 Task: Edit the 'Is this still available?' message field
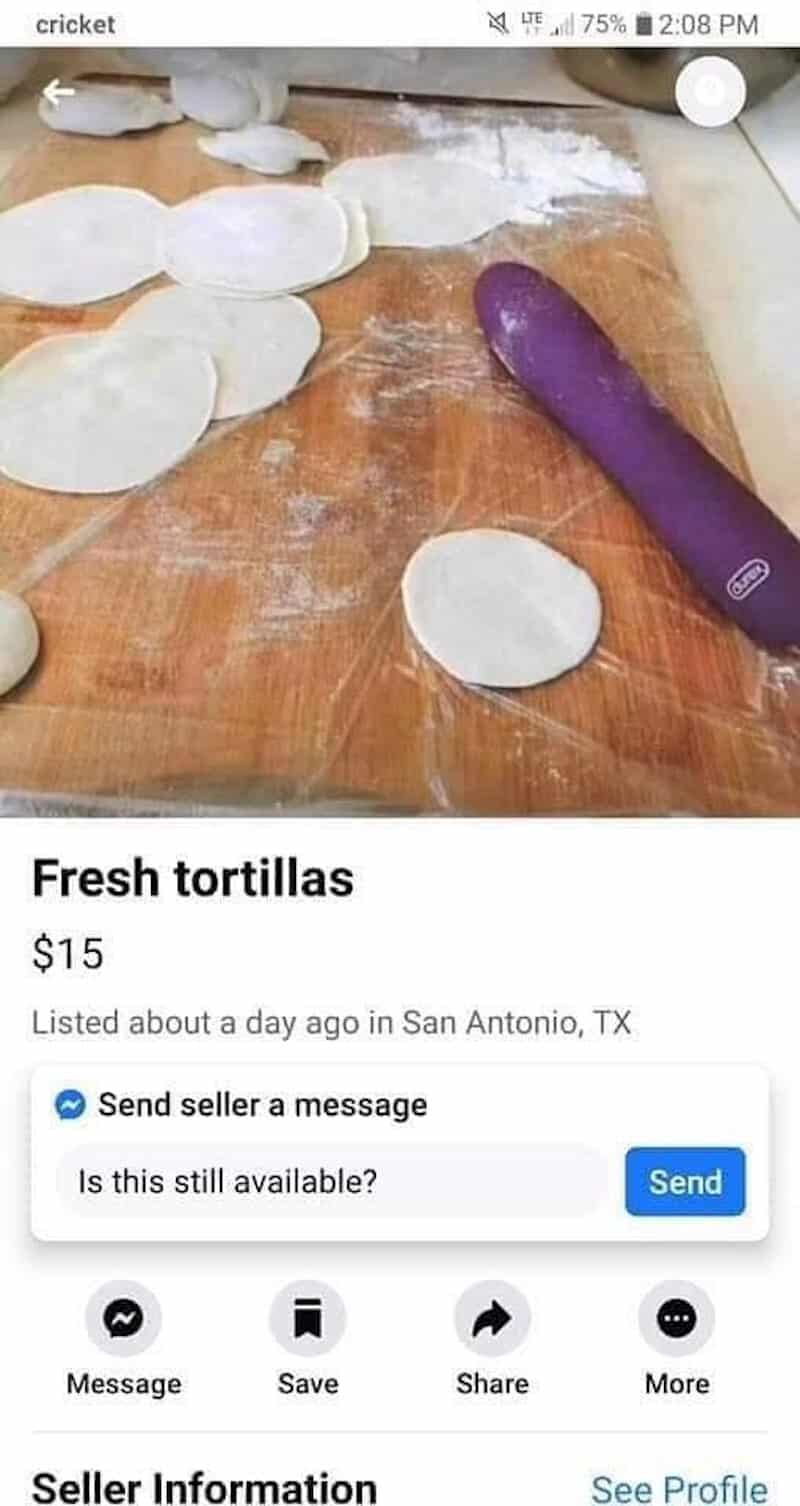click(x=331, y=1182)
